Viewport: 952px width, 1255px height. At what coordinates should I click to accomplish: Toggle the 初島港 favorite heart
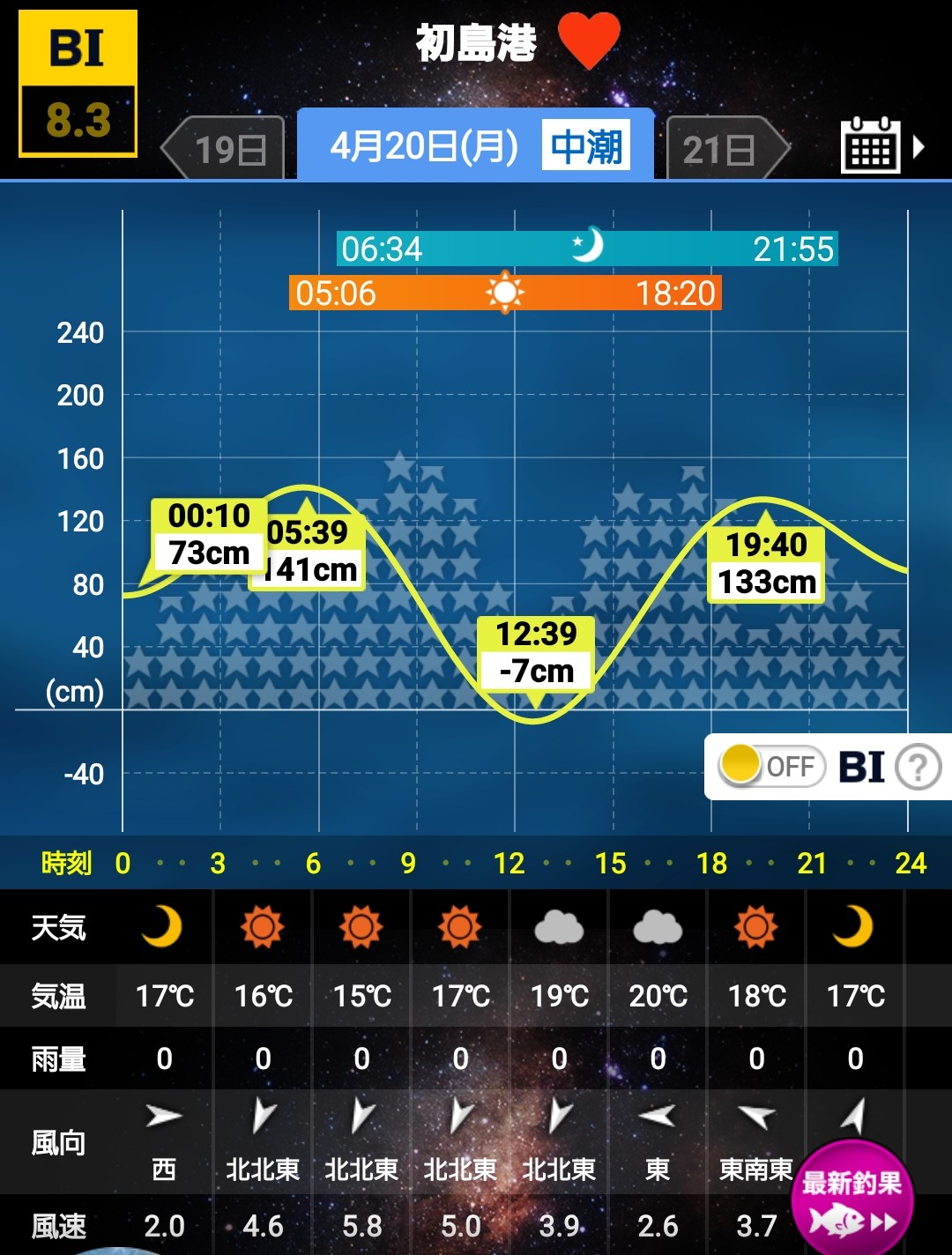[x=589, y=41]
